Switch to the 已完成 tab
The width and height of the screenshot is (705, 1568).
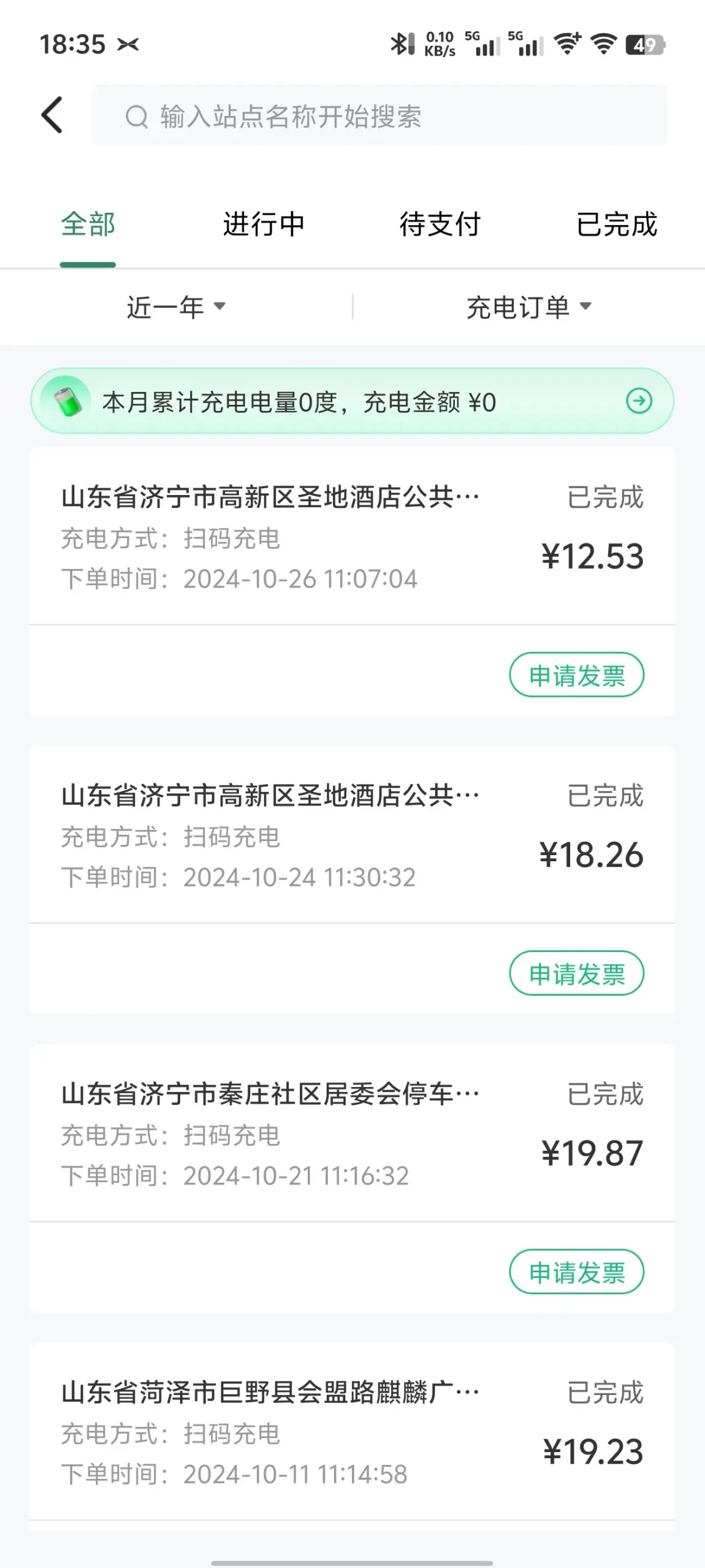point(616,225)
